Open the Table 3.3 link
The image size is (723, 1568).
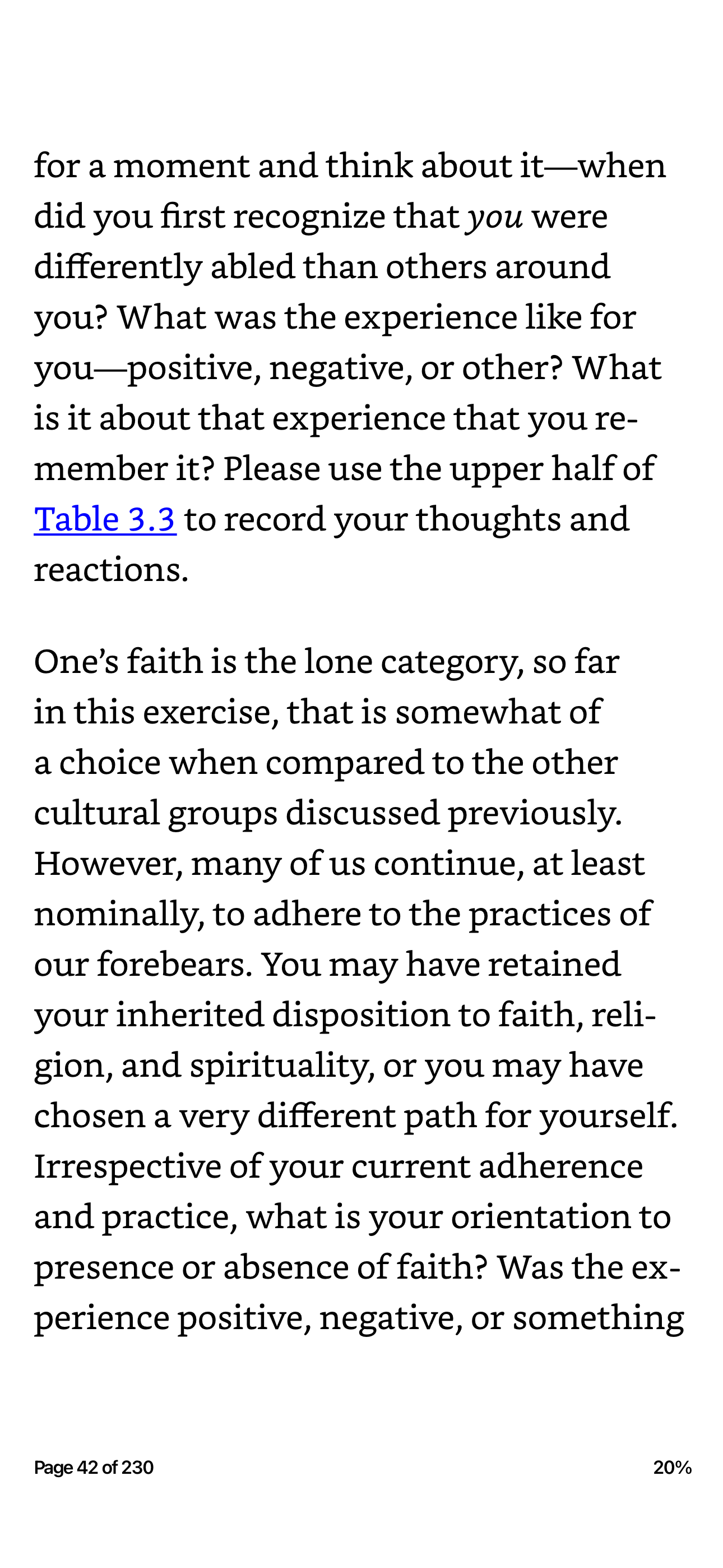(x=105, y=519)
